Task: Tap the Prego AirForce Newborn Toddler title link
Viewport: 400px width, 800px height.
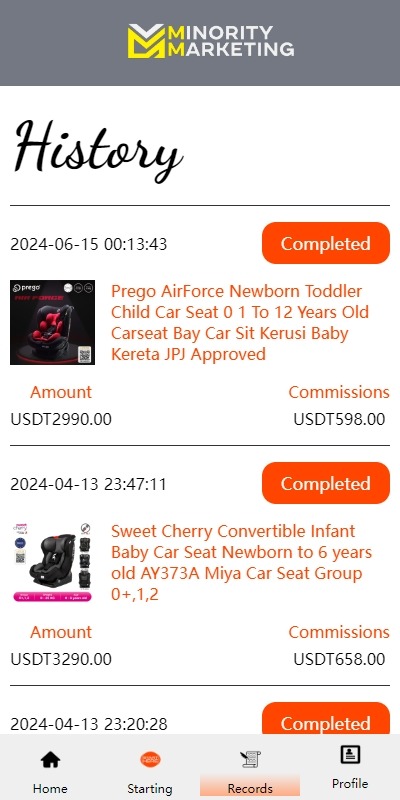Action: click(x=240, y=322)
